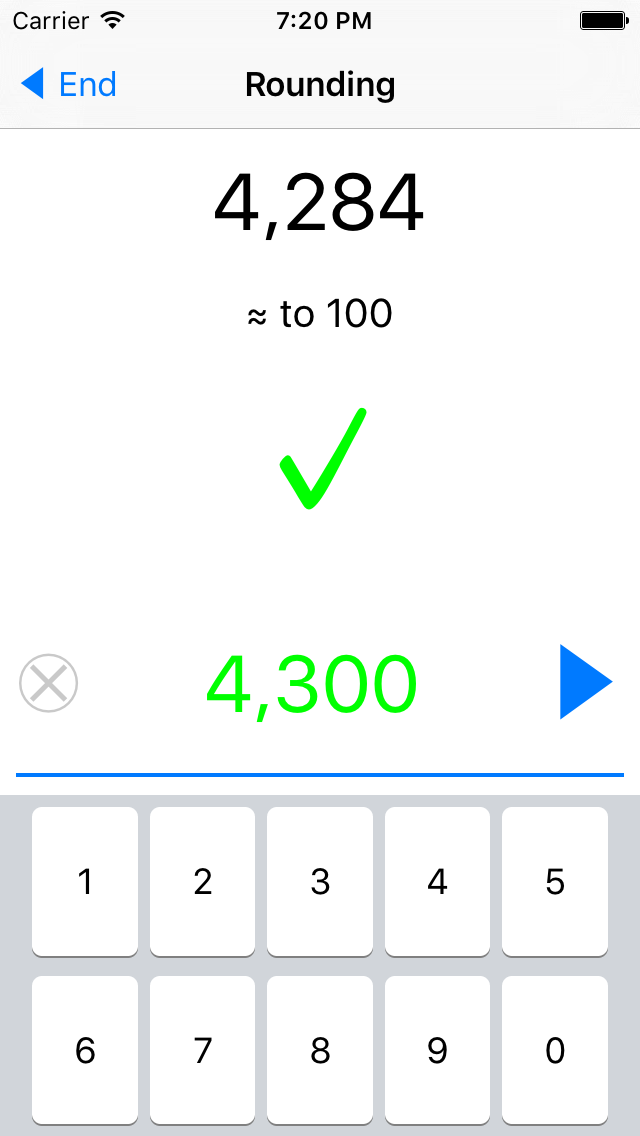Enter digit 1 on the keypad

click(x=85, y=881)
